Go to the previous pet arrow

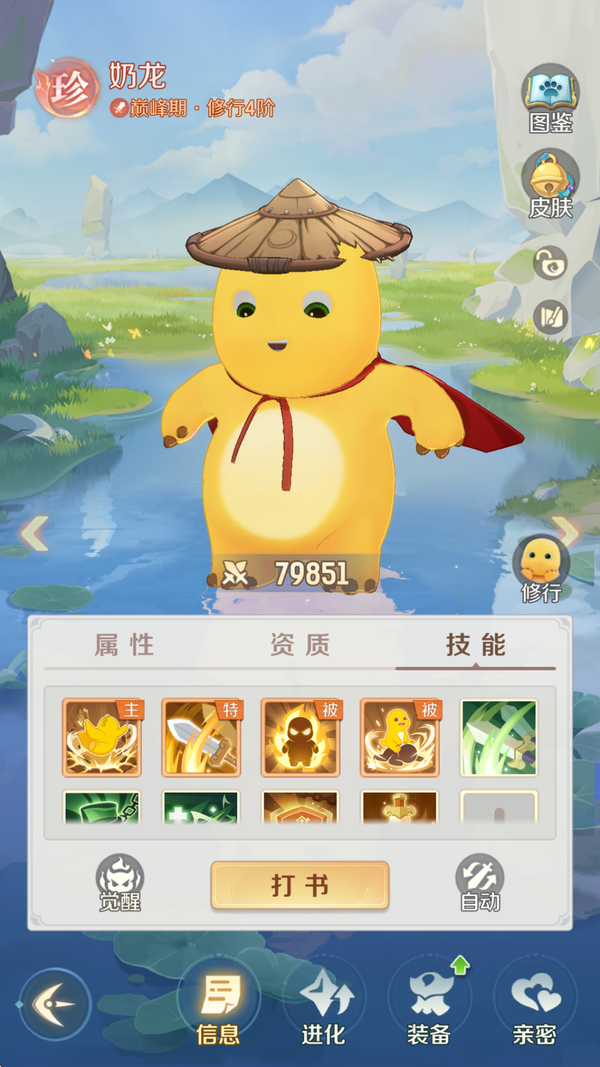pos(34,533)
